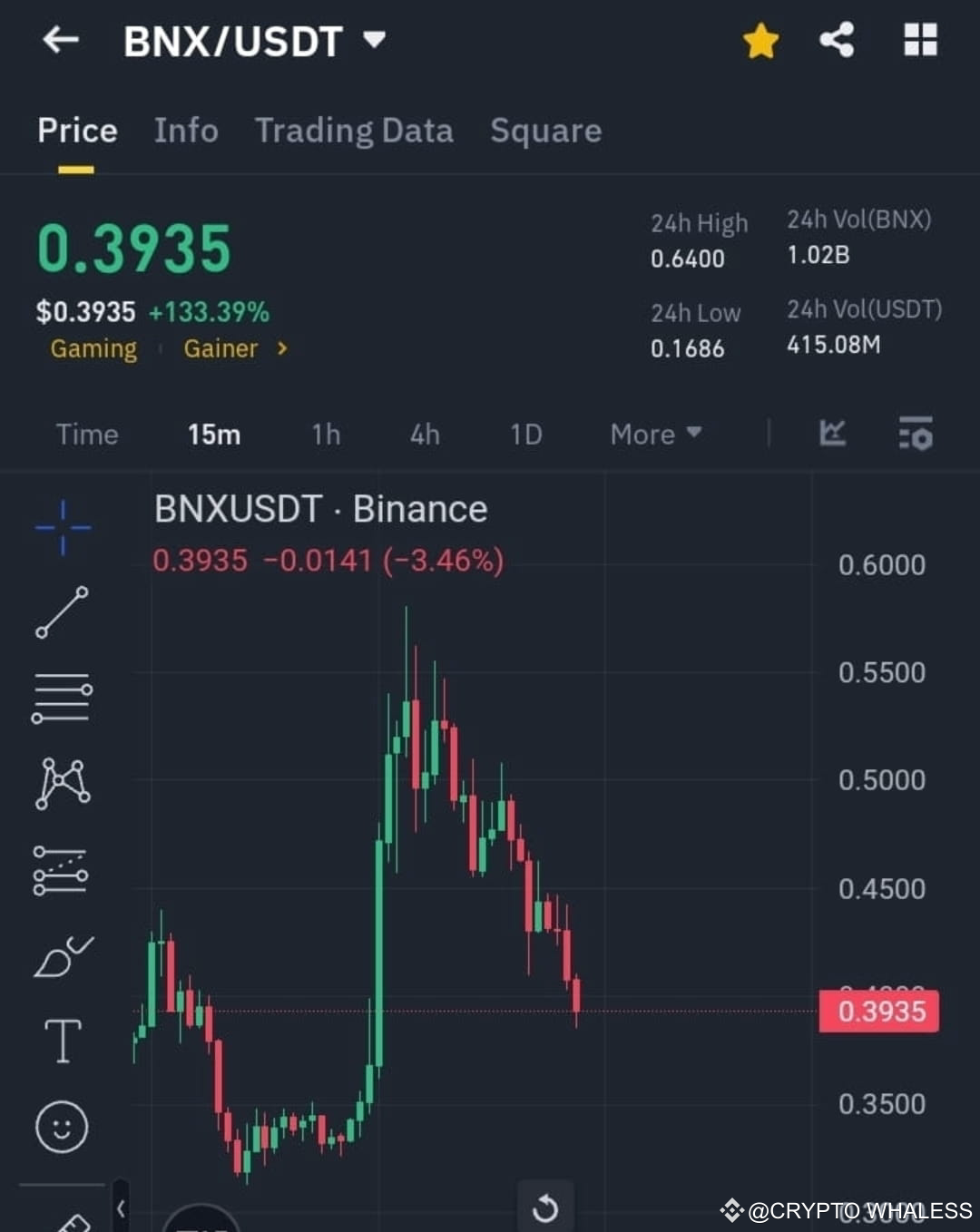Switch chart style using line chart icon
Image resolution: width=980 pixels, height=1232 pixels.
(x=832, y=435)
